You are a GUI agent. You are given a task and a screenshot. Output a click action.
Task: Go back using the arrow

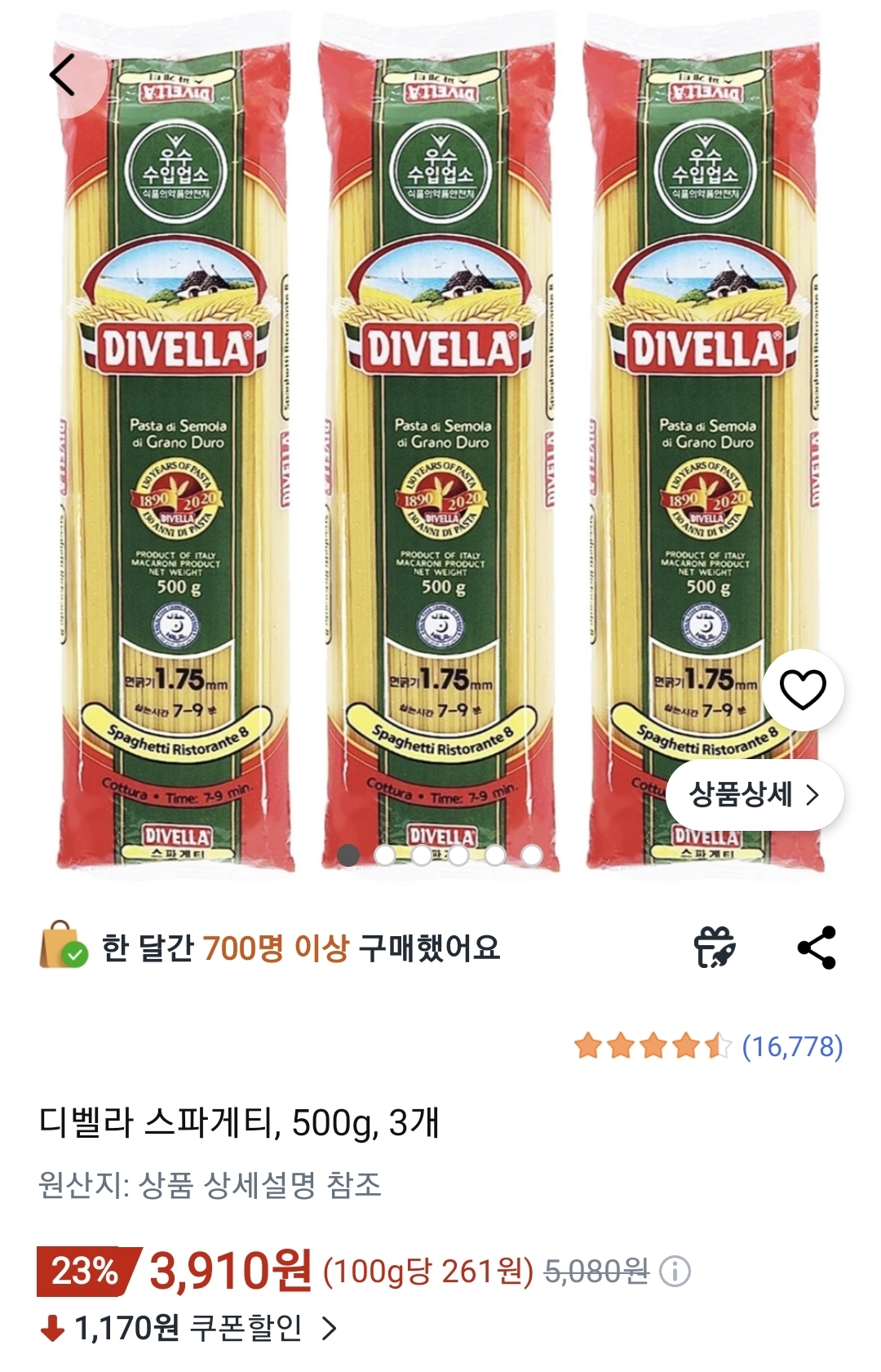(62, 75)
